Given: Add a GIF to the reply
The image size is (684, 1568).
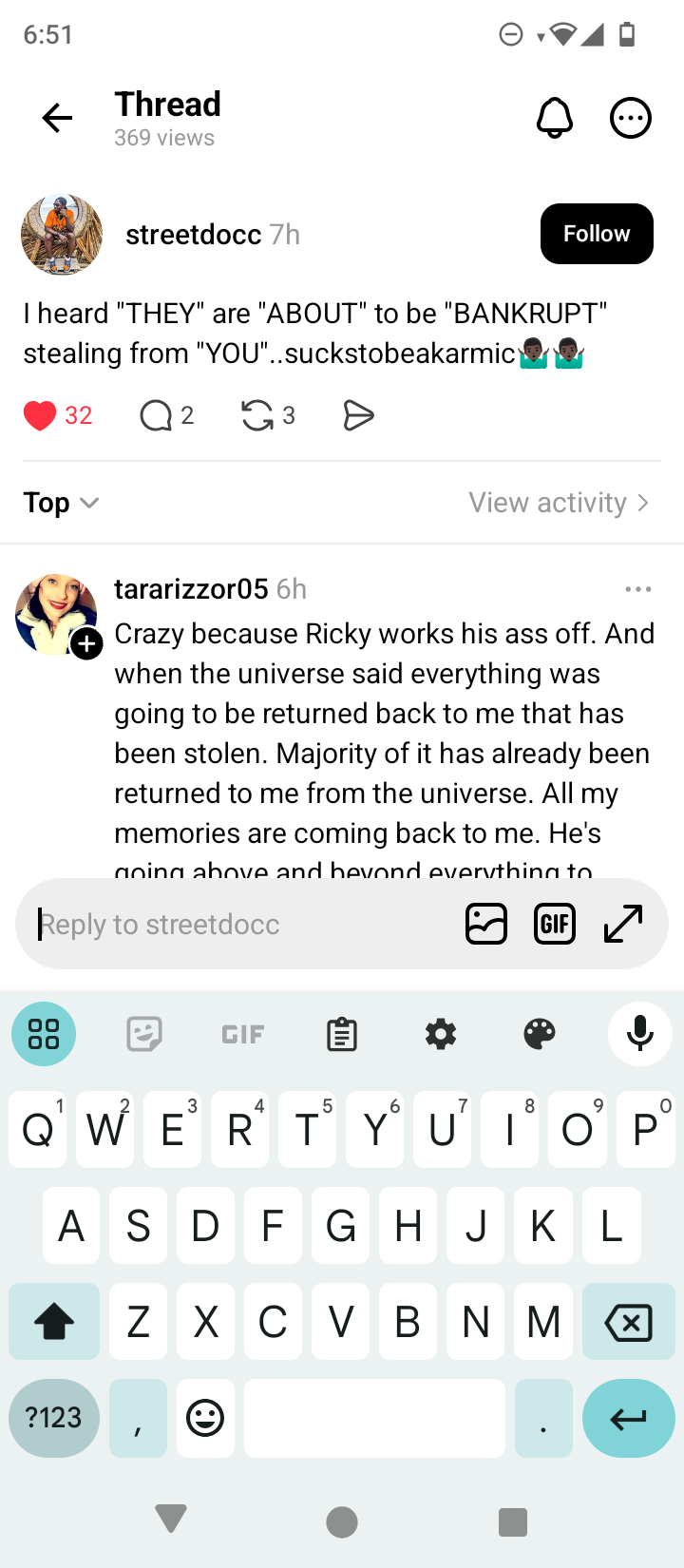Looking at the screenshot, I should (x=555, y=924).
